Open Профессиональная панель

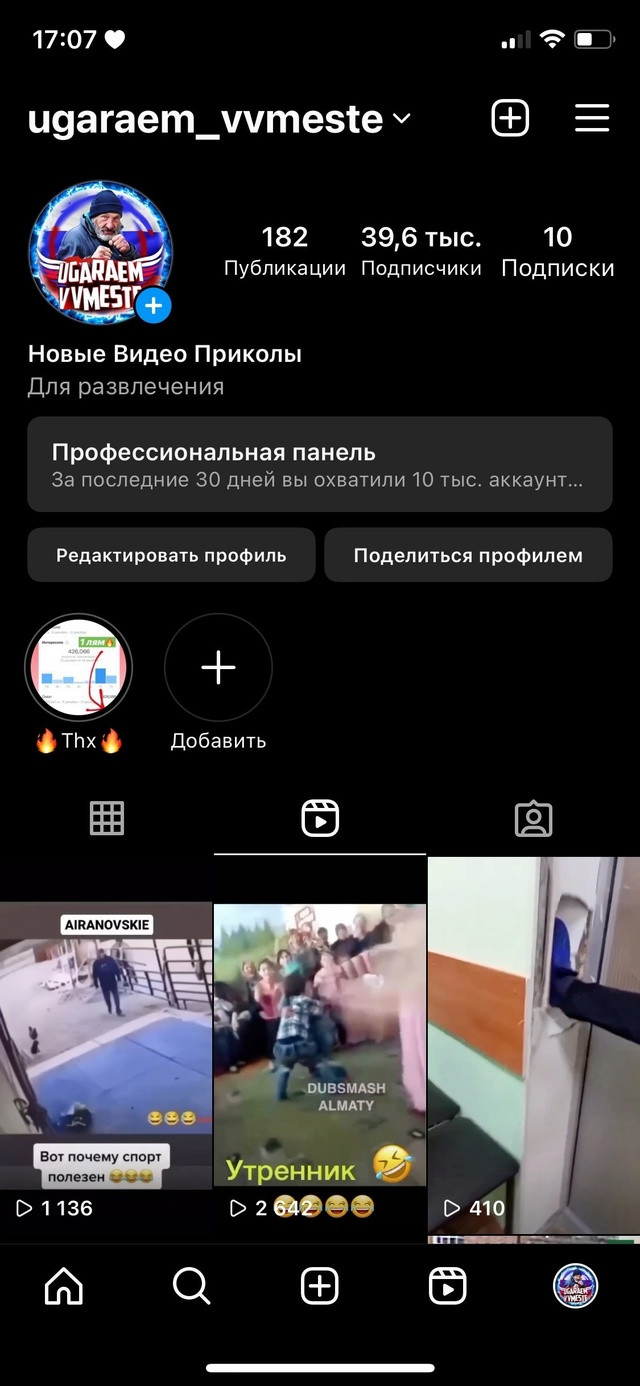coord(320,465)
